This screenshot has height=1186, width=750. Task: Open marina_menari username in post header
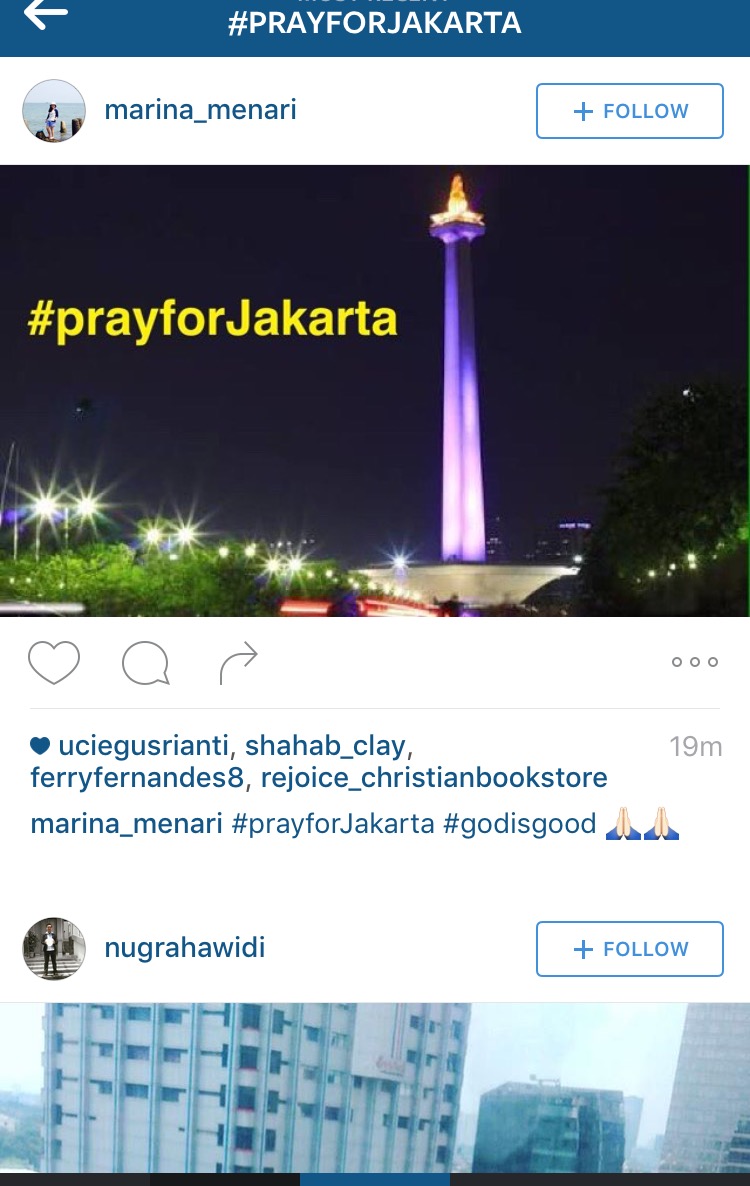pos(200,110)
